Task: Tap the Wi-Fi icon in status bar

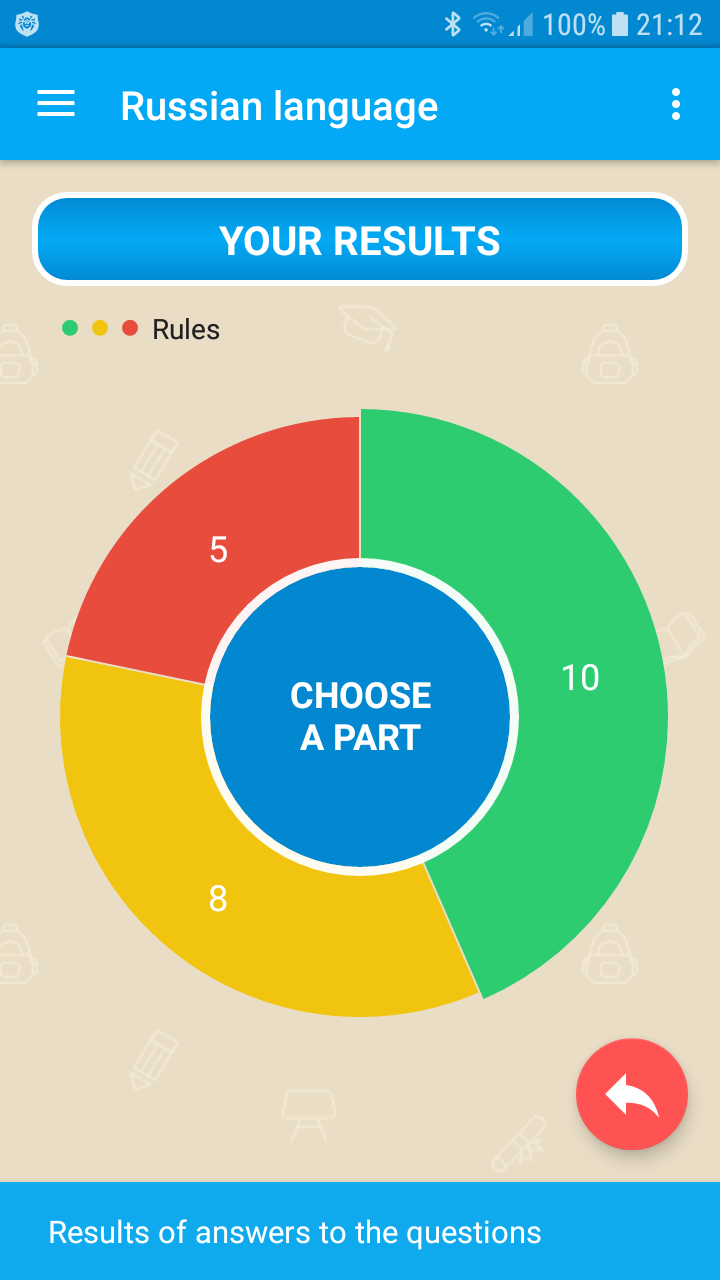Action: pos(486,25)
